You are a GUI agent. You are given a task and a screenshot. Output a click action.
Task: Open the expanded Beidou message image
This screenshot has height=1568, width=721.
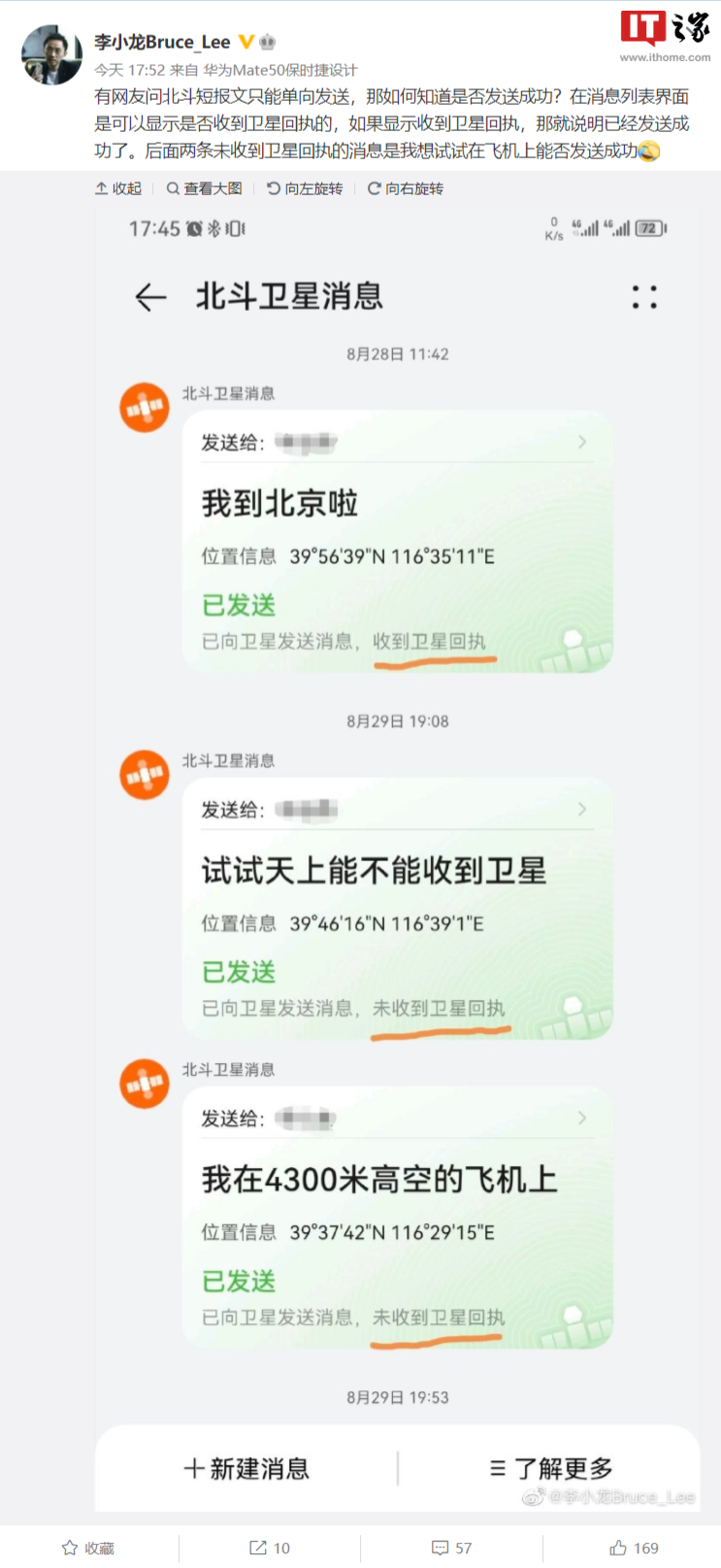398,859
